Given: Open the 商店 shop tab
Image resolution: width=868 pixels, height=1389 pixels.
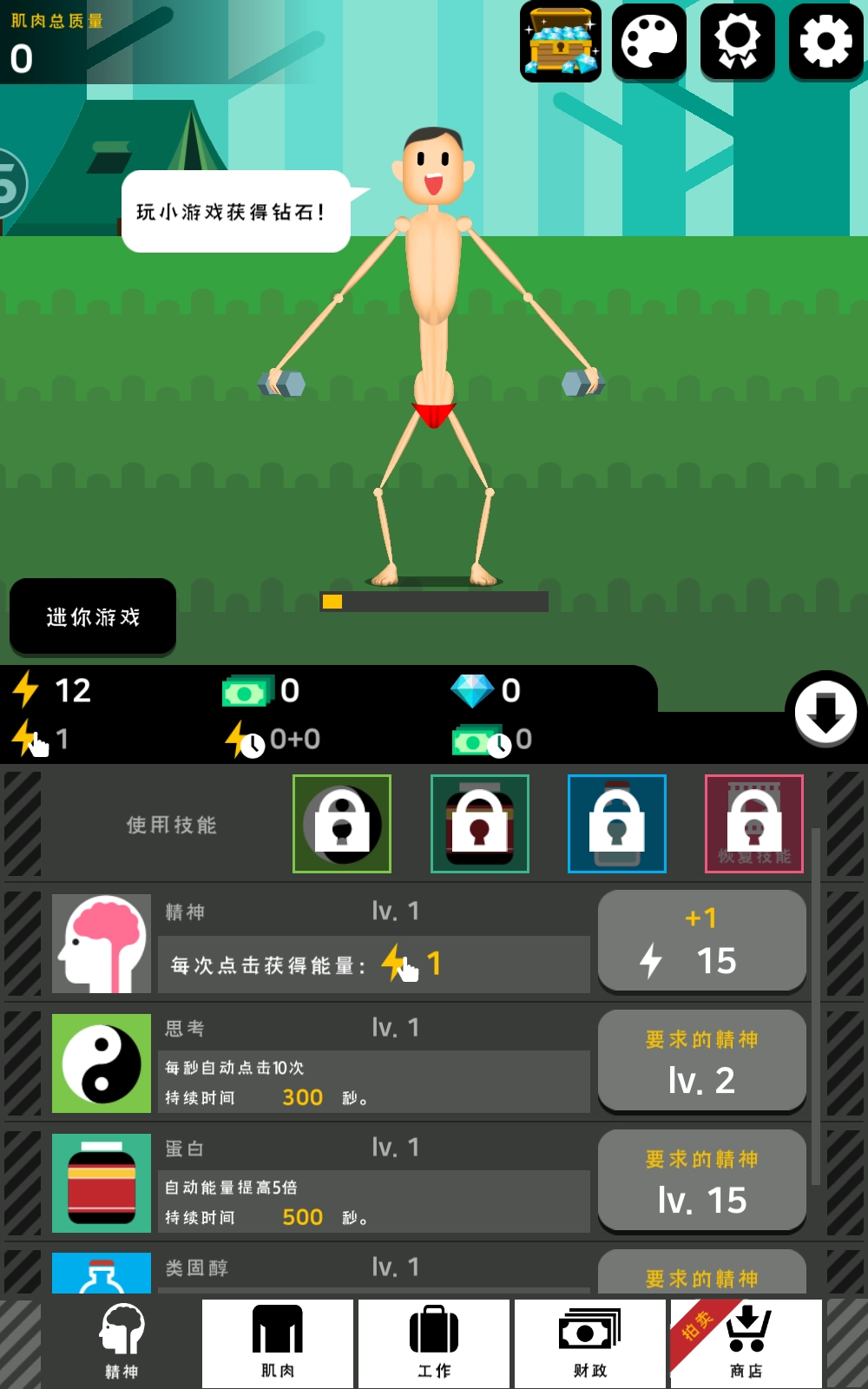Looking at the screenshot, I should (748, 1341).
